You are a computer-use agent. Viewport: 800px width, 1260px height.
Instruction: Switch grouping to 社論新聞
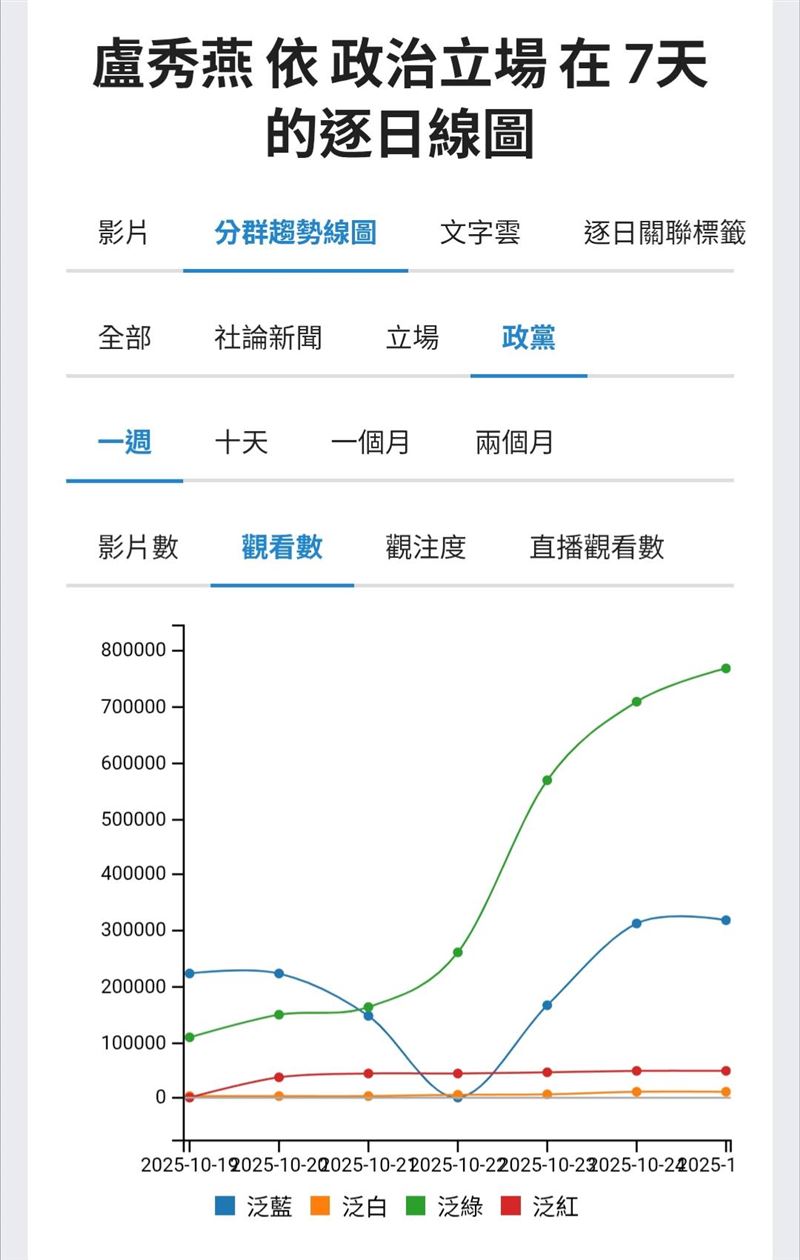pyautogui.click(x=268, y=338)
